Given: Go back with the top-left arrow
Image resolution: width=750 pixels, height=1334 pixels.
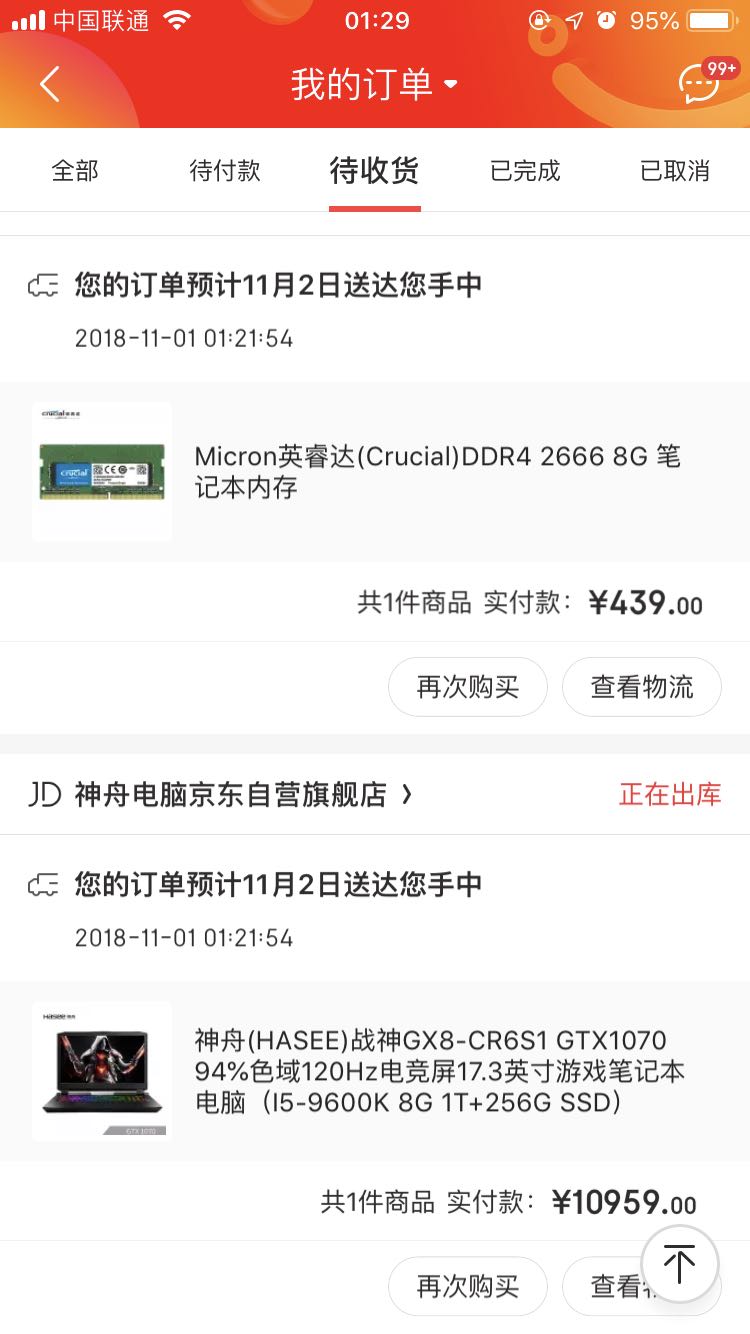Looking at the screenshot, I should (50, 84).
